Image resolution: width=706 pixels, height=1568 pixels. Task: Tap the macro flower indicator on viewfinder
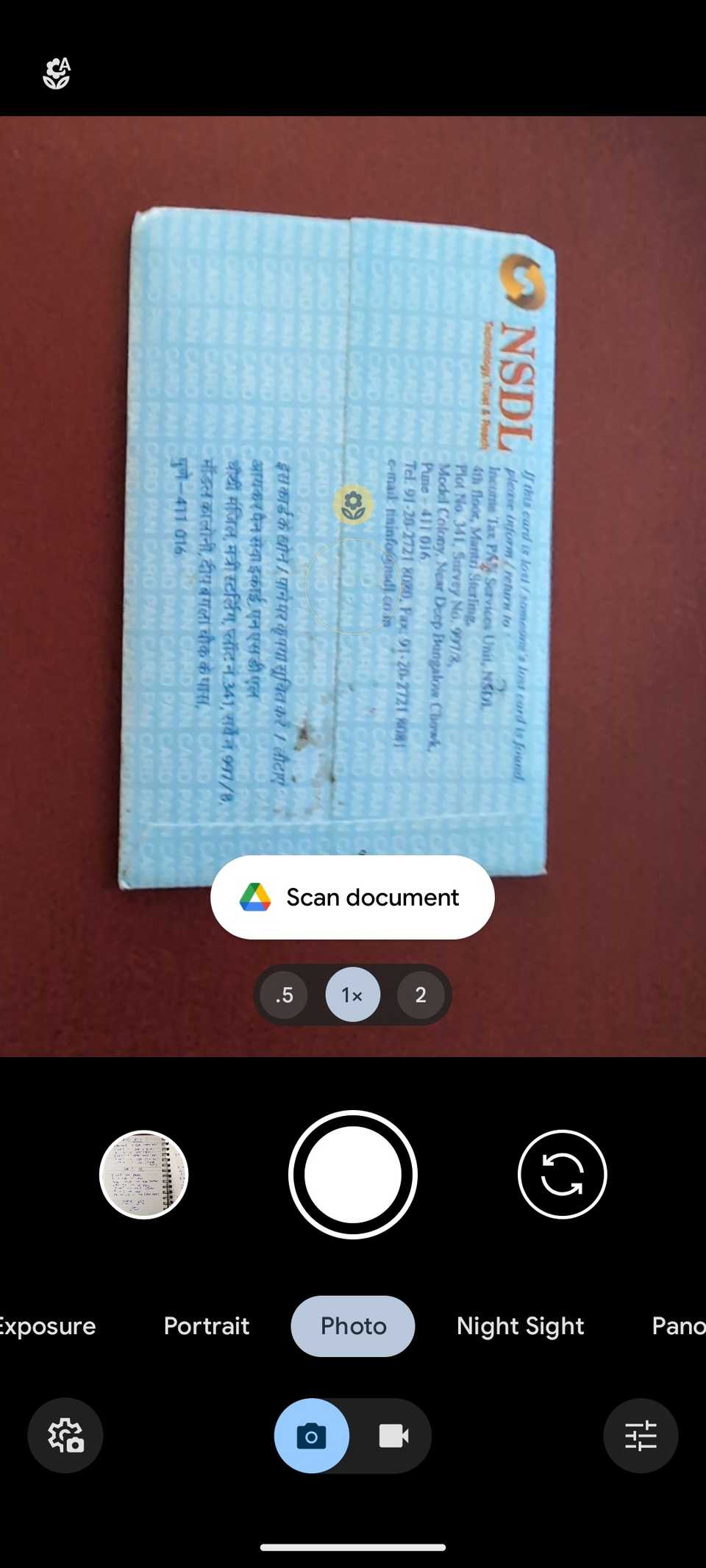coord(353,504)
